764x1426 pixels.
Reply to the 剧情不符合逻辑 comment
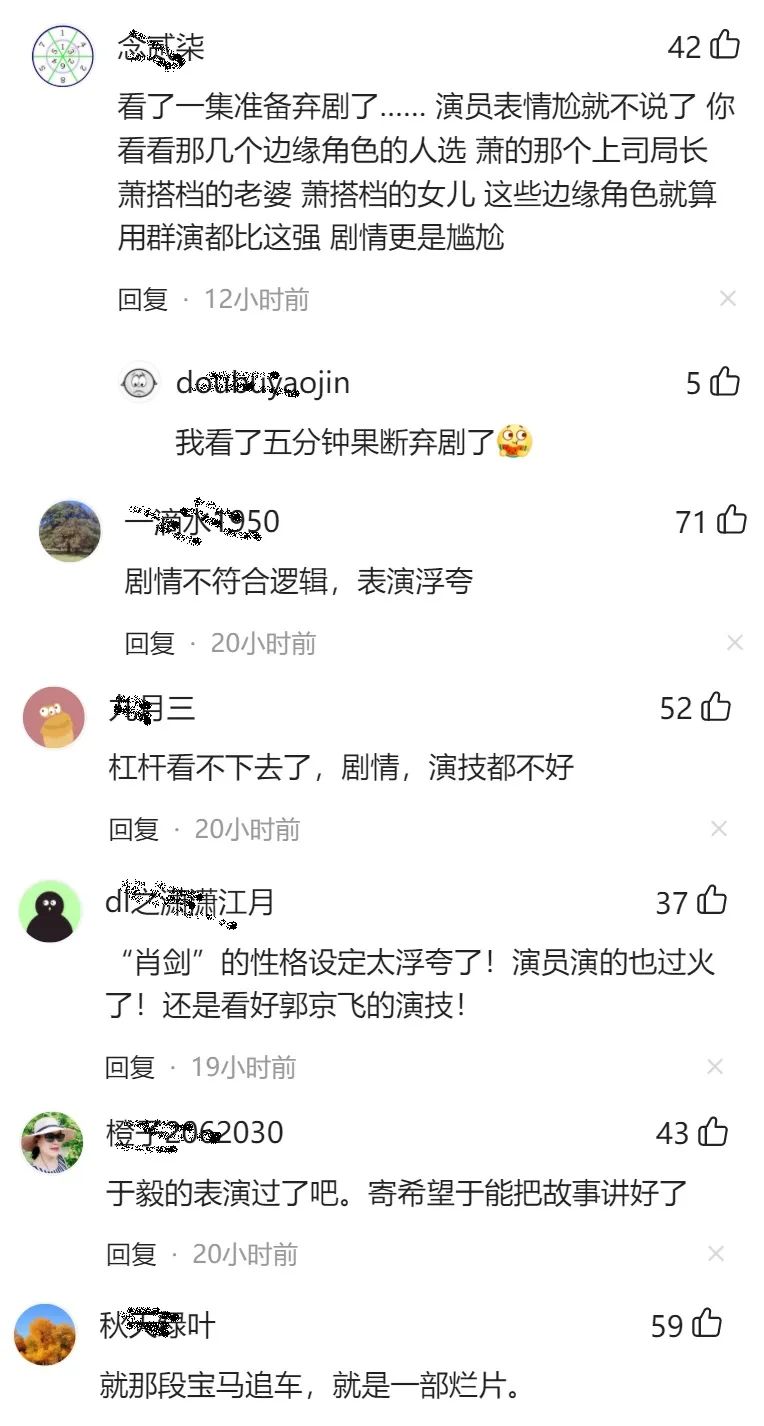(x=150, y=643)
